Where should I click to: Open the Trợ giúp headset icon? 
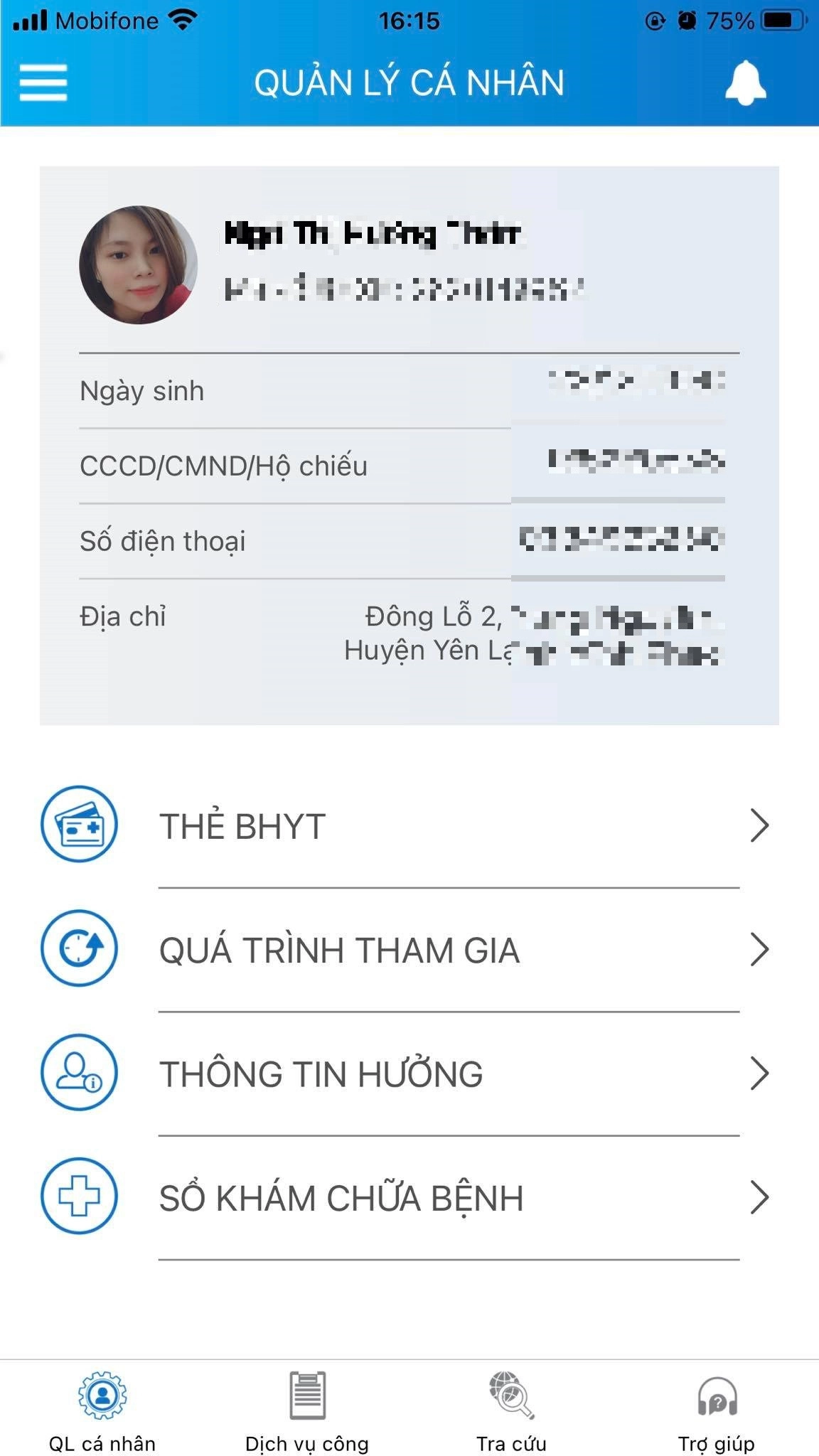(719, 1393)
